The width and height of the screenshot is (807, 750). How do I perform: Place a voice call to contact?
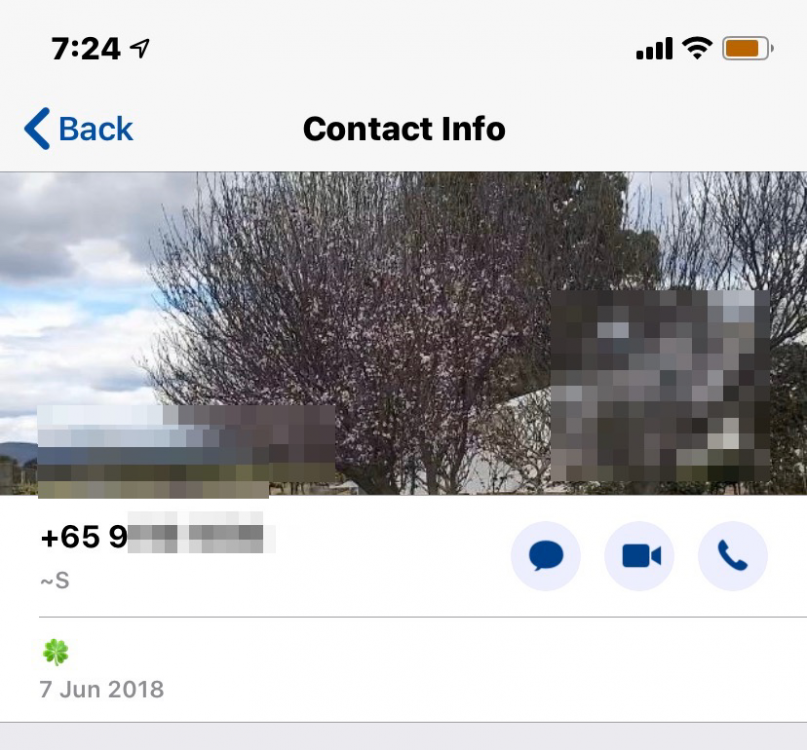click(732, 555)
